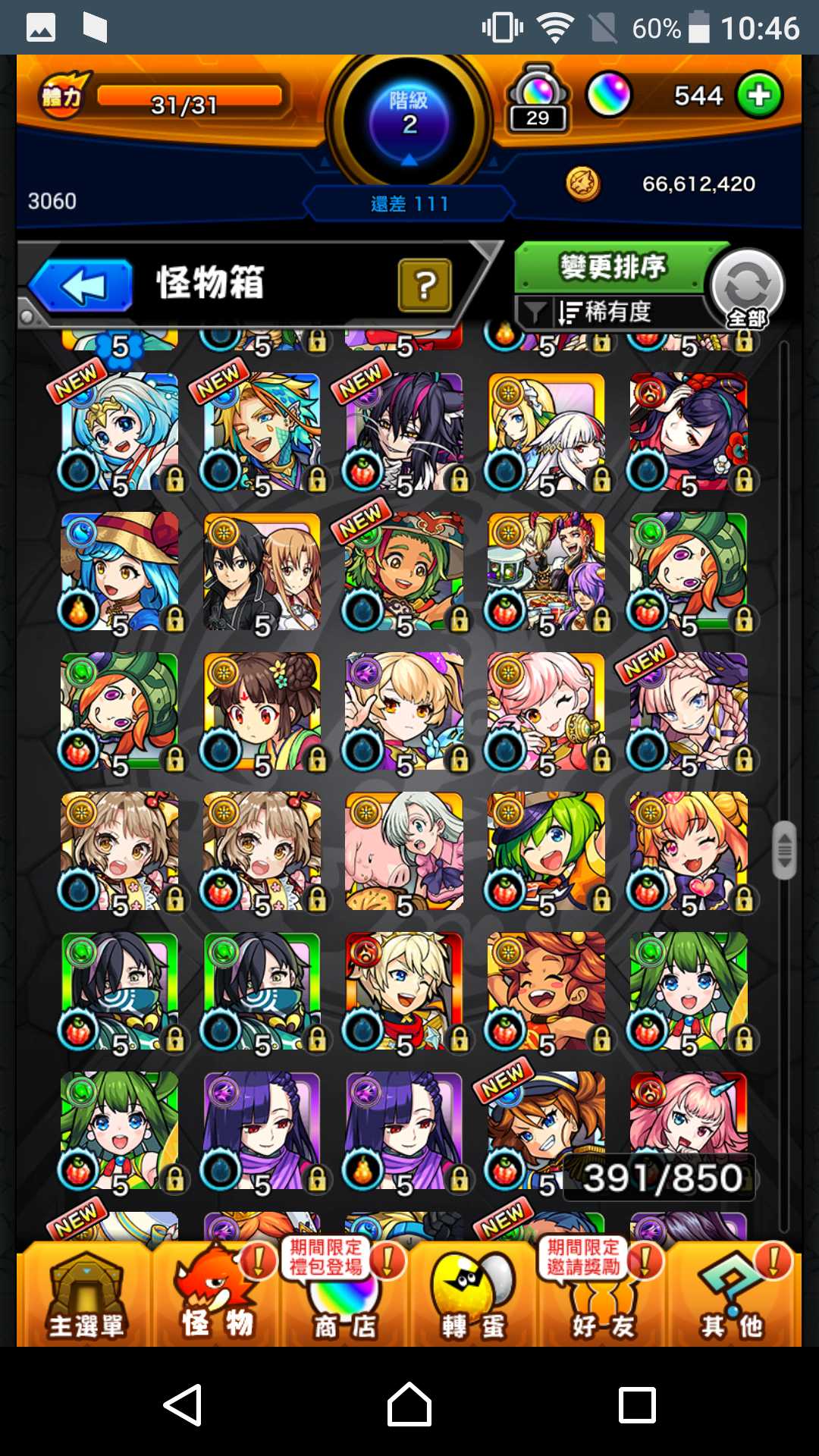Go back using the blue arrow button
Image resolution: width=819 pixels, height=1456 pixels.
[82, 286]
